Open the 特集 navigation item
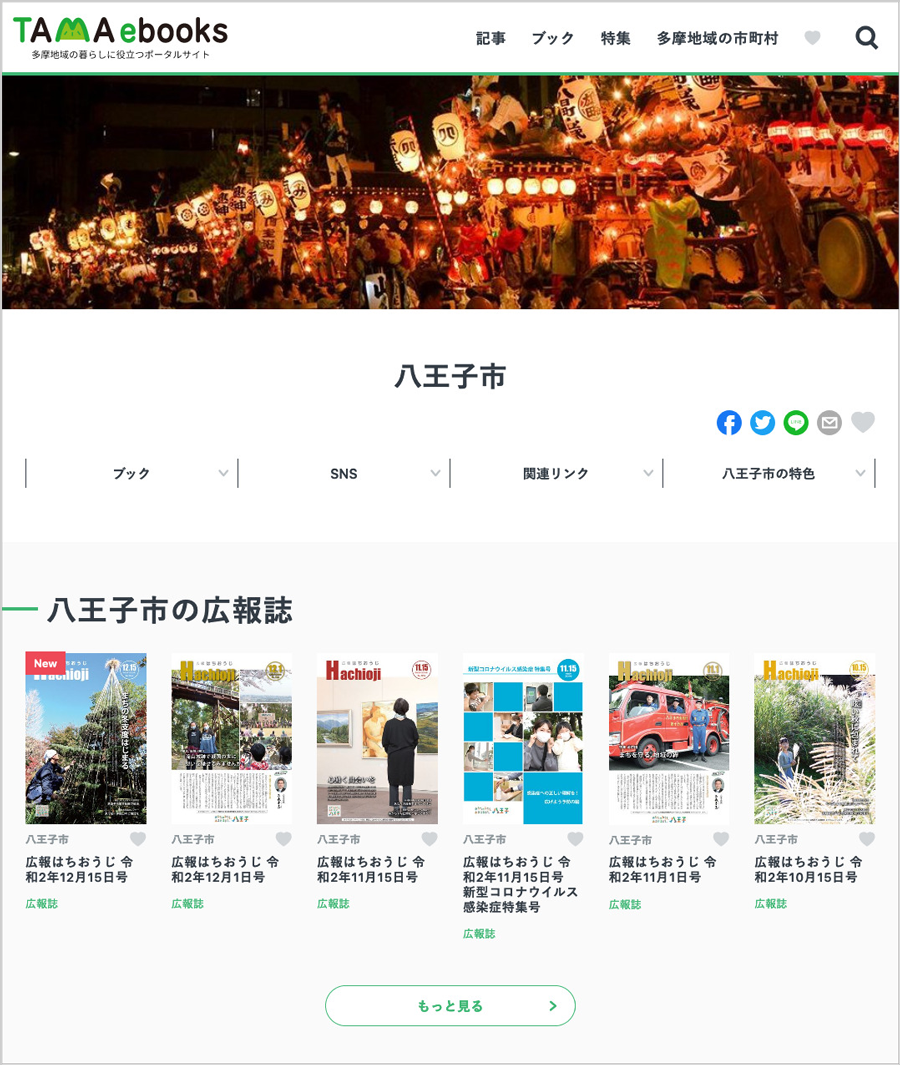Screen dimensions: 900x1065 pyautogui.click(x=616, y=38)
